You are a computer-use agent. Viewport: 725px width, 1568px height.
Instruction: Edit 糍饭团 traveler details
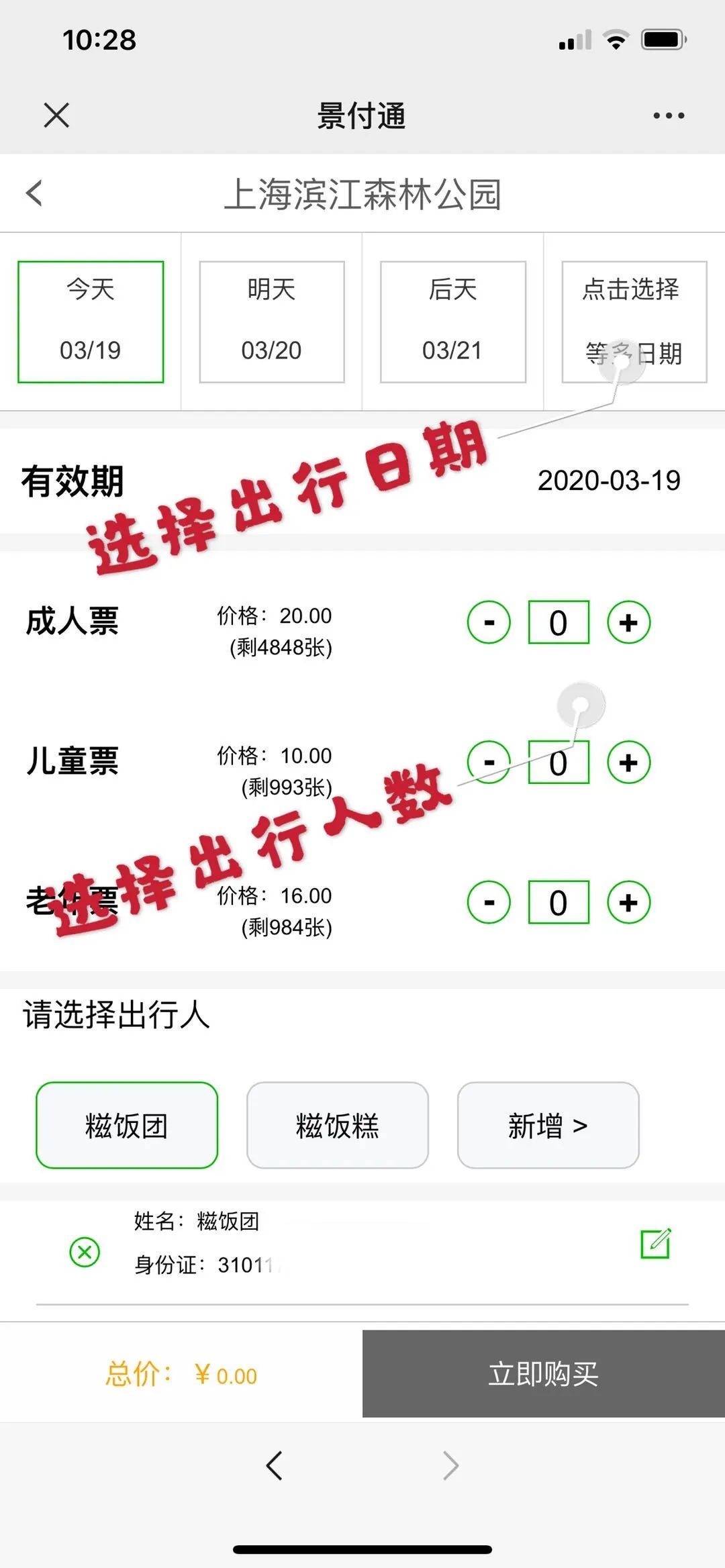click(656, 1243)
